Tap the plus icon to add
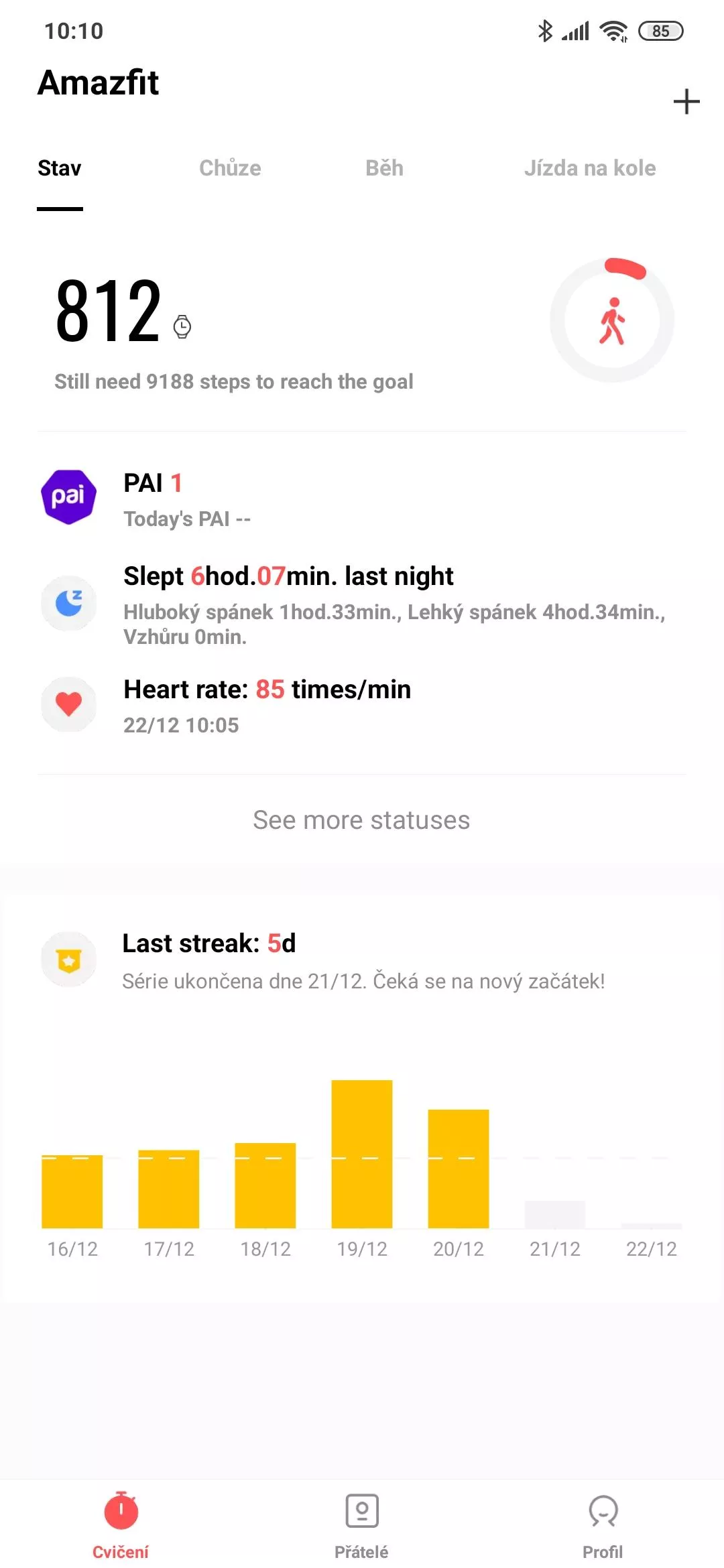 click(686, 102)
